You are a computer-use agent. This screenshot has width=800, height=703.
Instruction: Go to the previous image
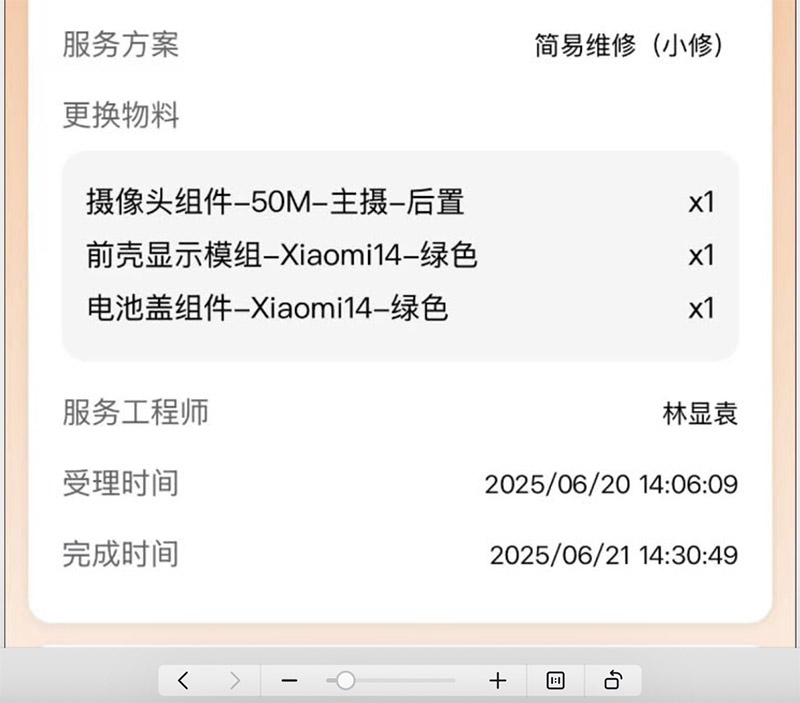[183, 681]
